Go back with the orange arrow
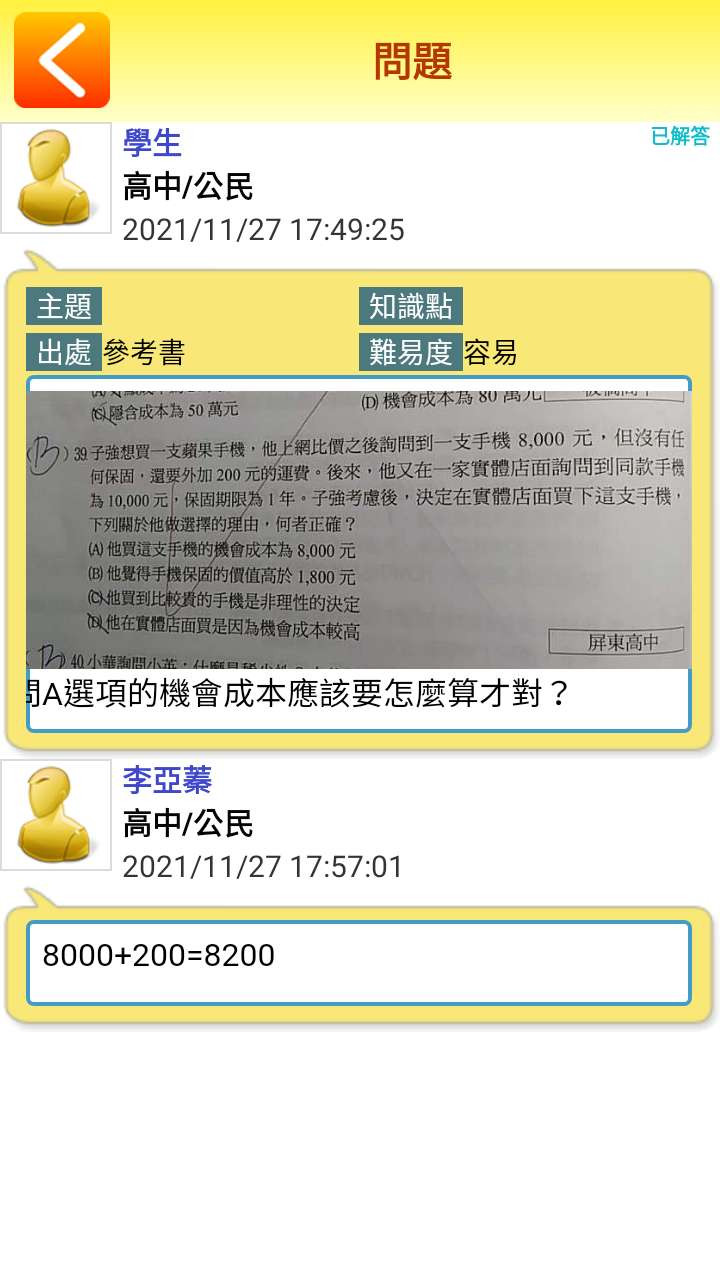The height and width of the screenshot is (1286, 720). (x=61, y=60)
